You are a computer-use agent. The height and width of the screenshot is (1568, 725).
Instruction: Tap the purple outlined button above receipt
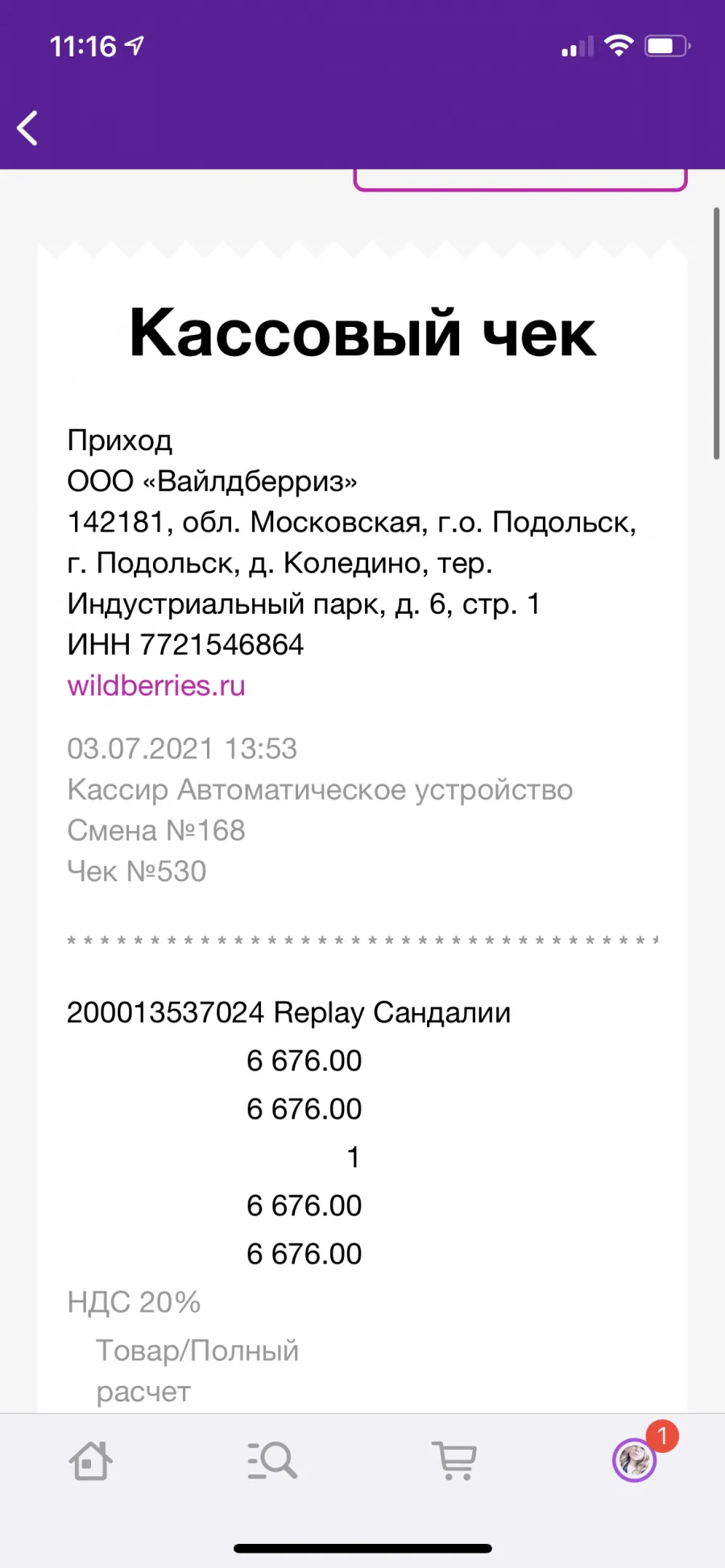[x=520, y=180]
